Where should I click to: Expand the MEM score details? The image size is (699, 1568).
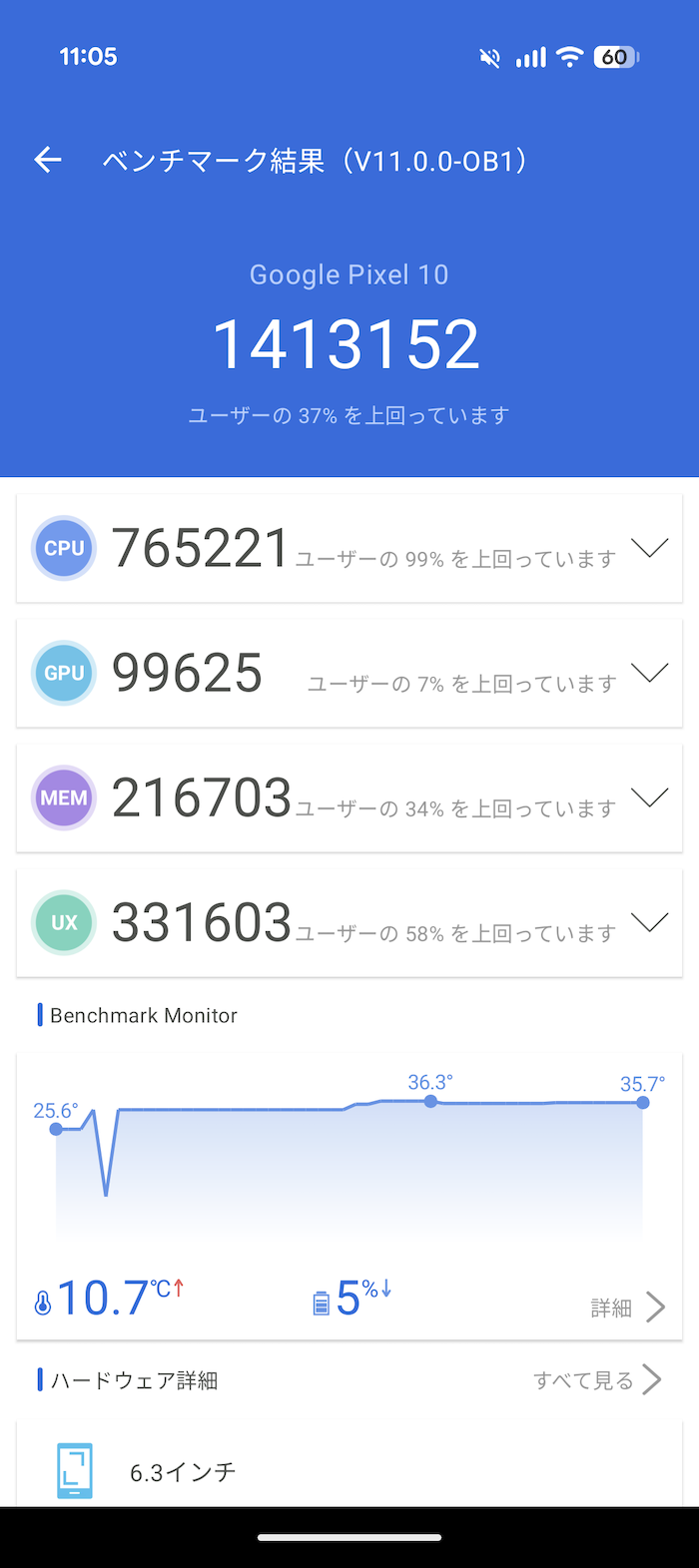coord(650,797)
